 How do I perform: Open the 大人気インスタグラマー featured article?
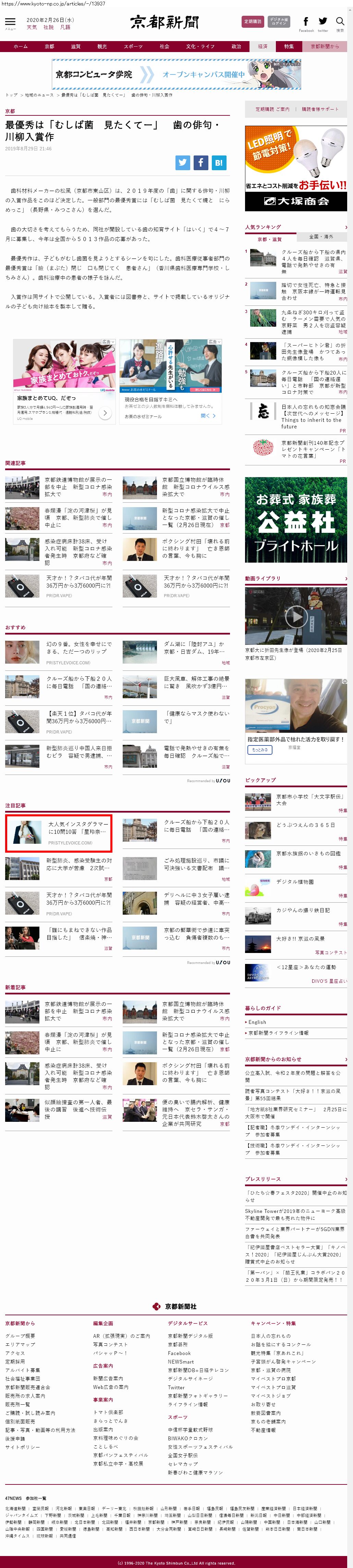(59, 833)
